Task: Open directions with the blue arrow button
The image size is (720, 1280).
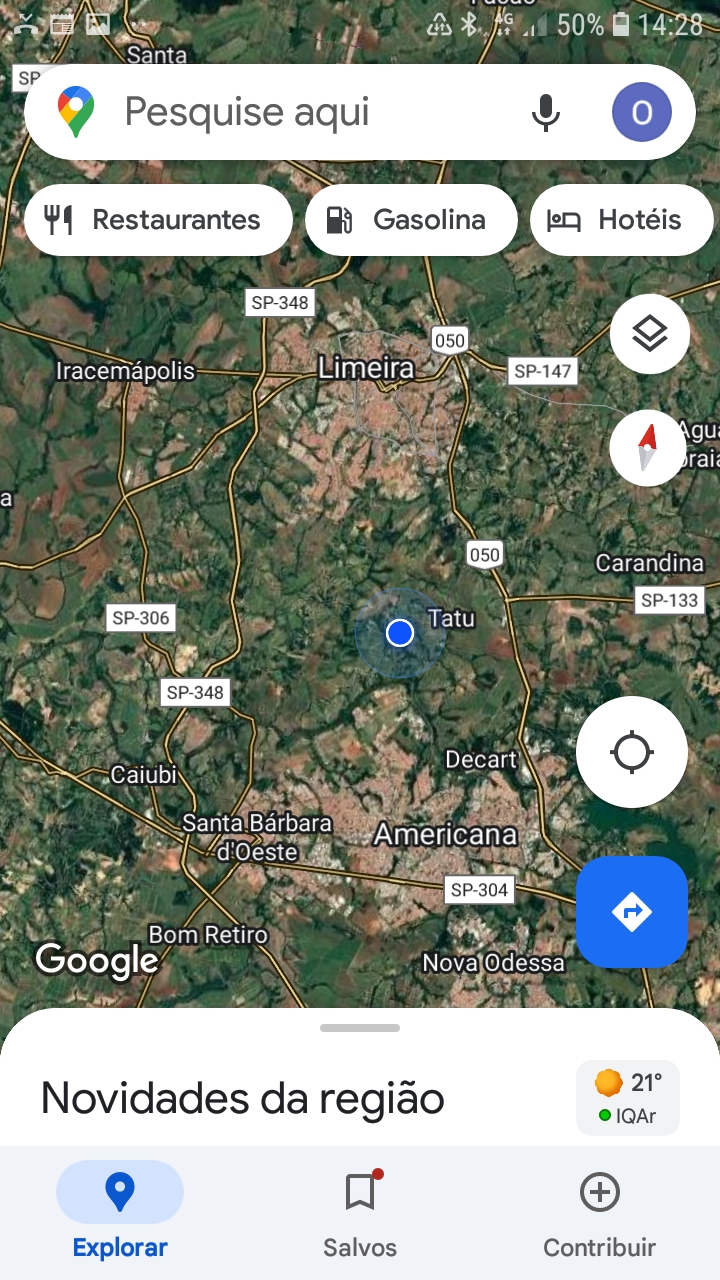Action: [x=632, y=912]
